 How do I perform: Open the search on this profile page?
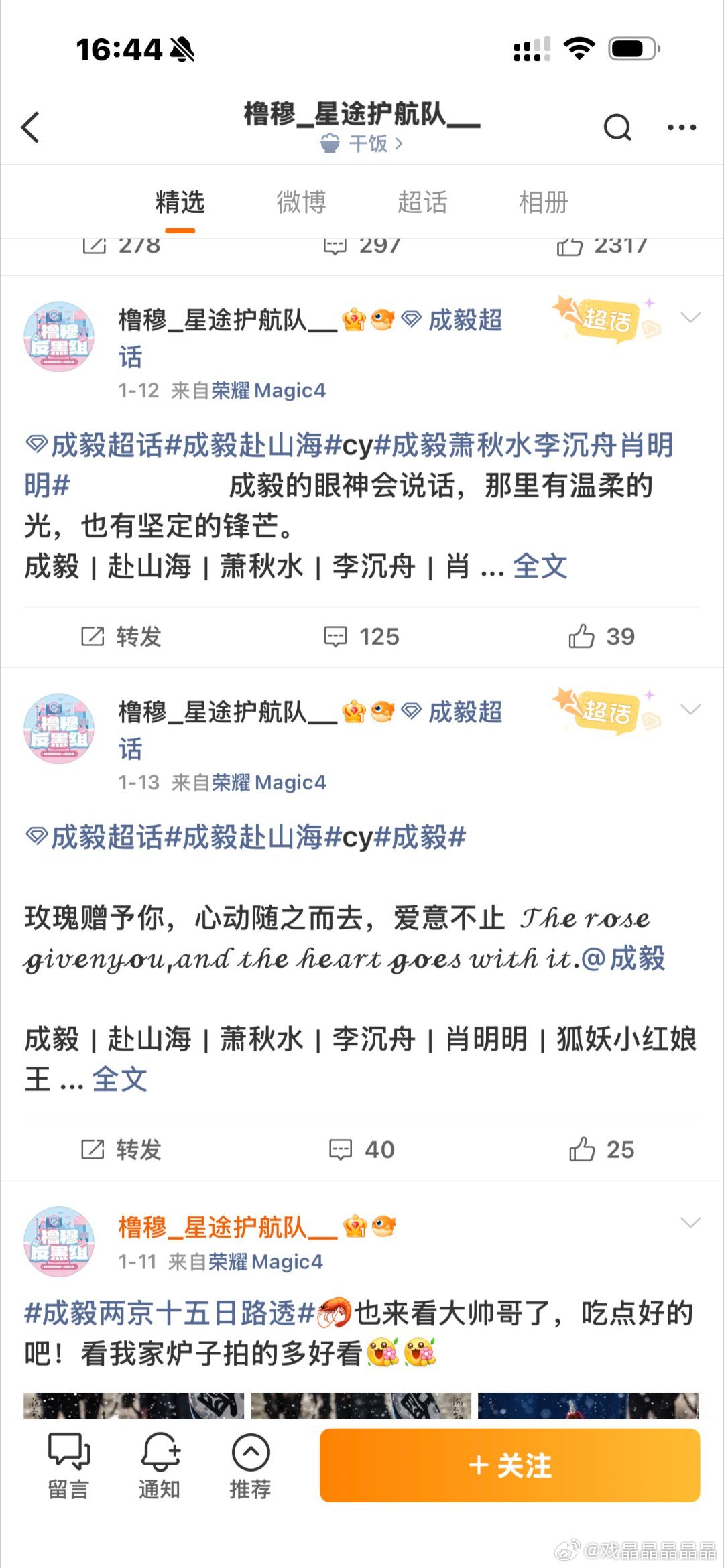(x=617, y=127)
